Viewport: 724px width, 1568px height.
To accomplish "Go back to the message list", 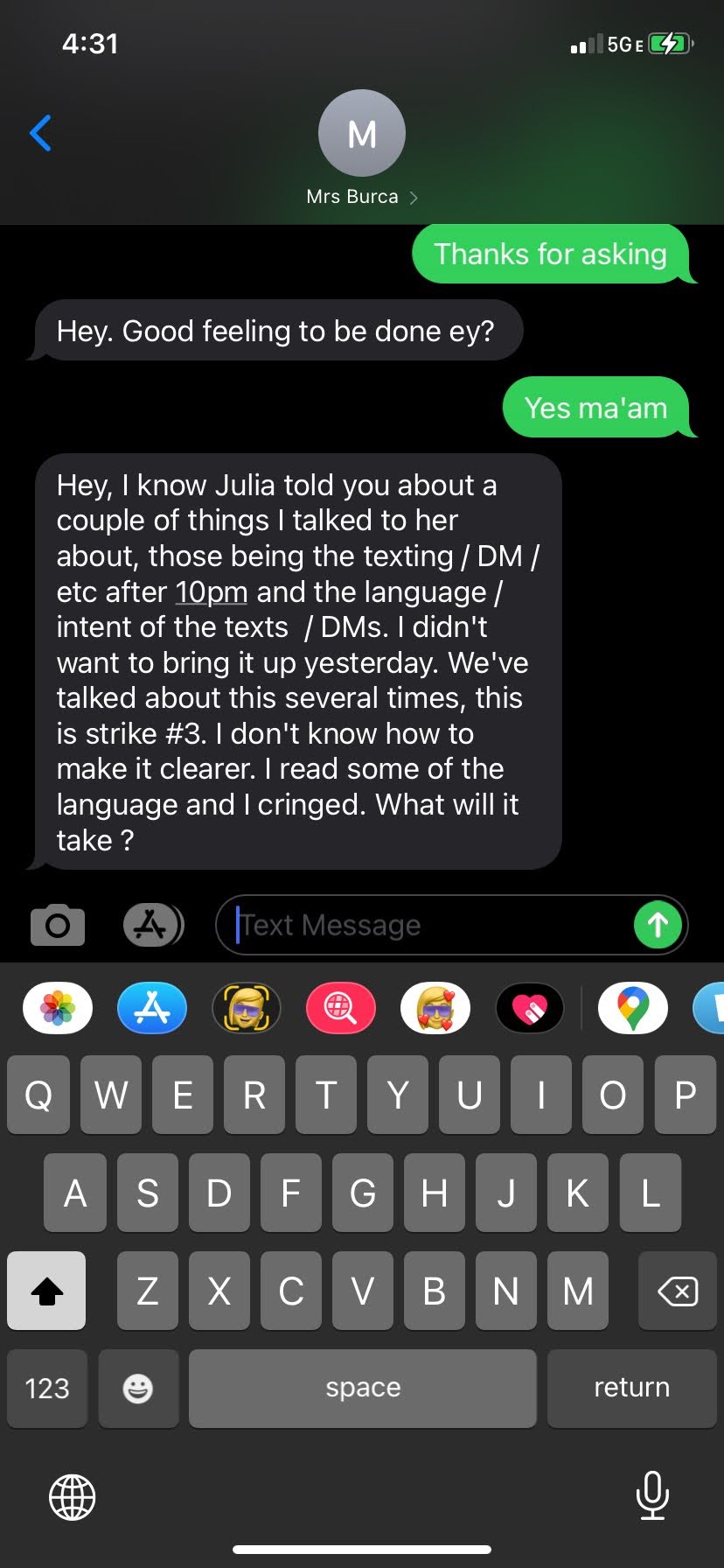I will tap(40, 133).
